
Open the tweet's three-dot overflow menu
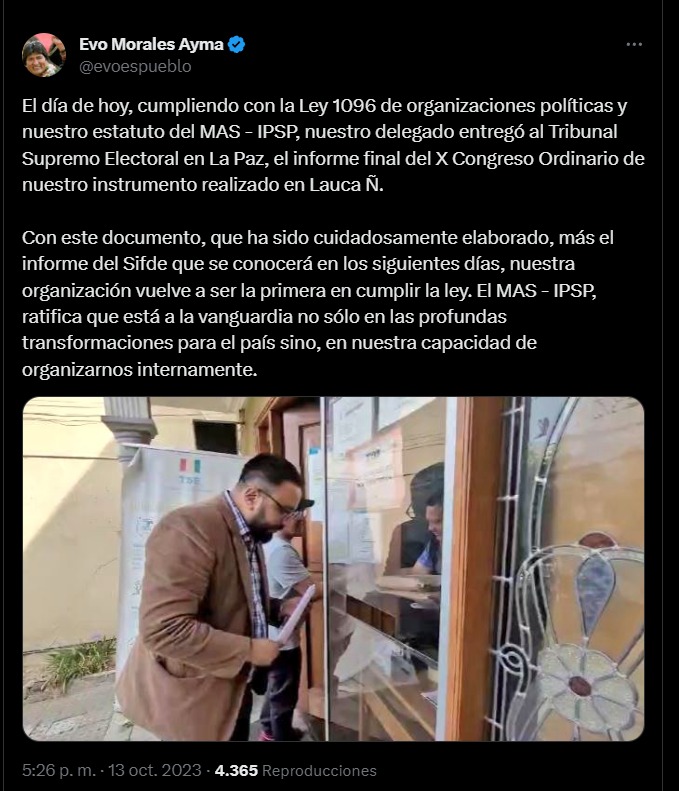[x=634, y=45]
